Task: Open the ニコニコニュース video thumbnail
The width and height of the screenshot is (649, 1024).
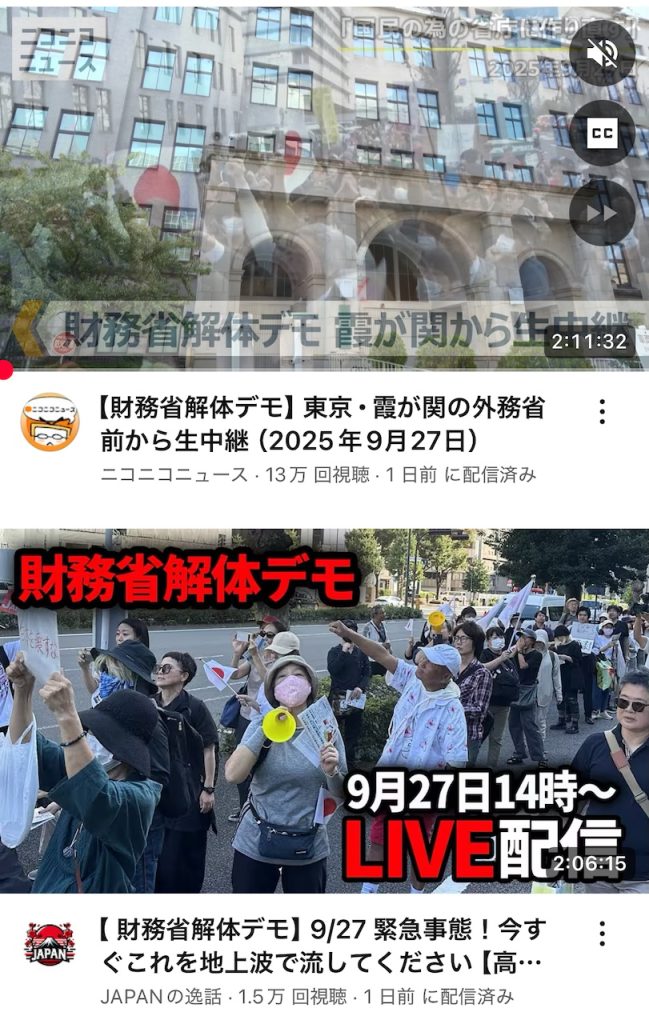Action: [300, 200]
